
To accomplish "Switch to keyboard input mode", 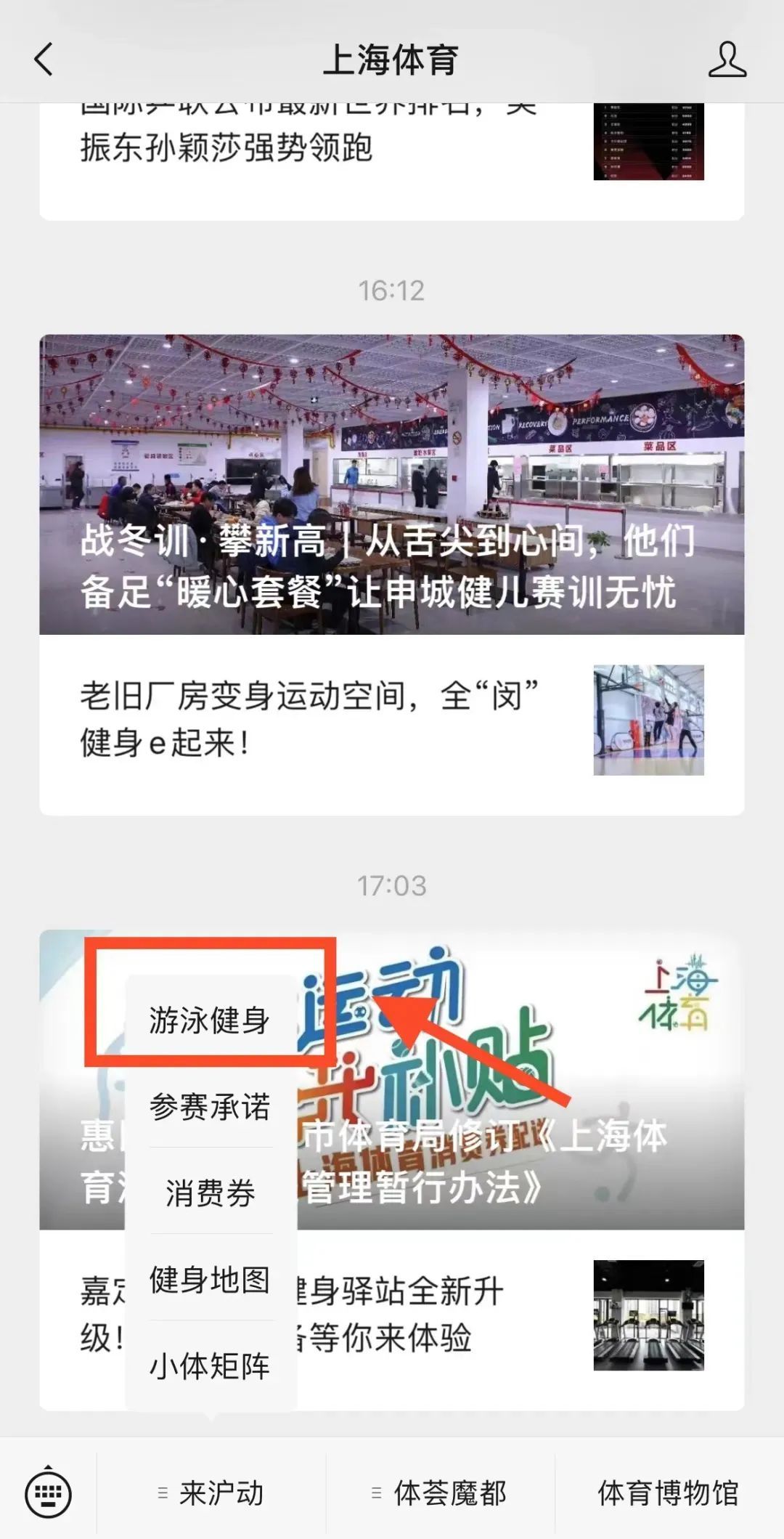I will point(48,1493).
